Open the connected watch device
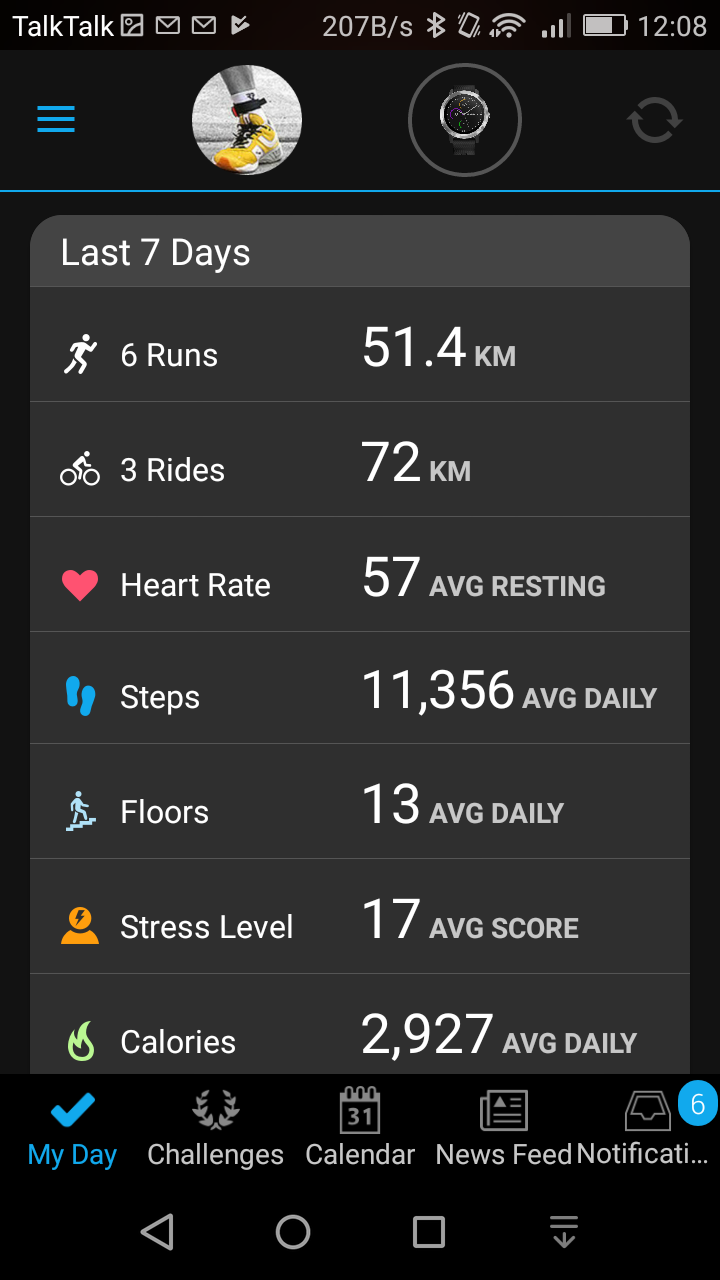Image resolution: width=720 pixels, height=1280 pixels. point(464,120)
